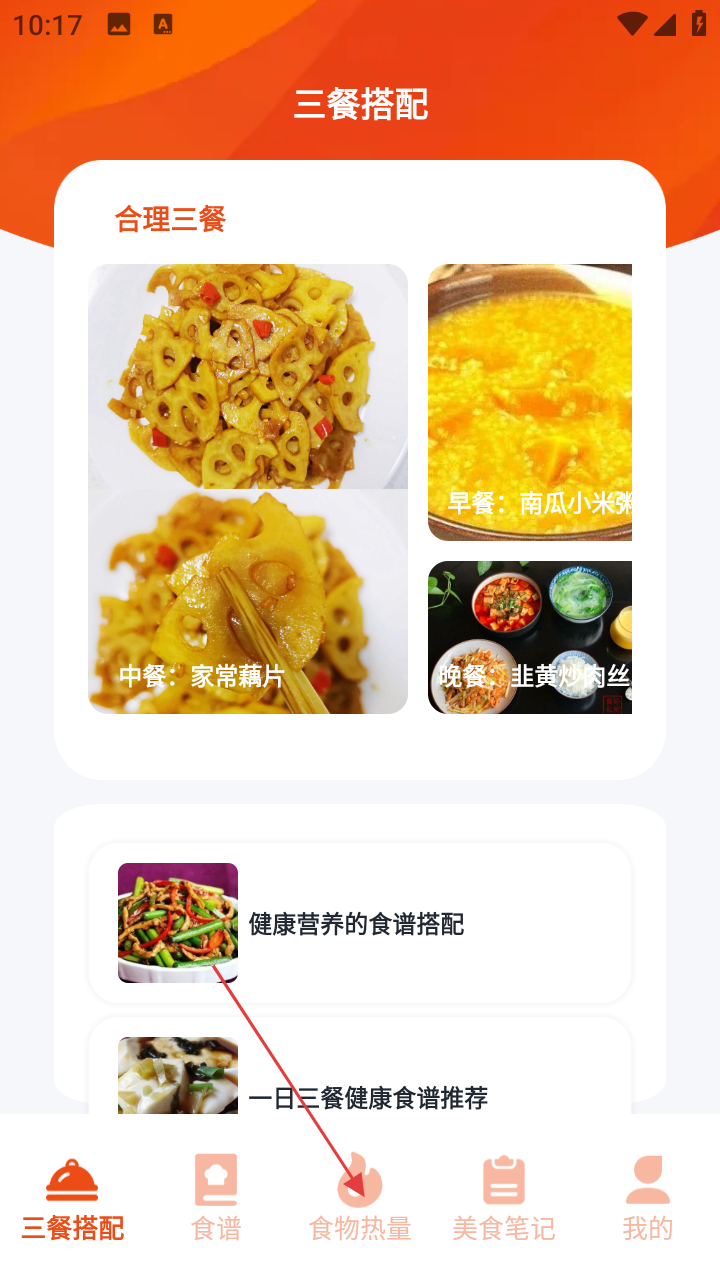The height and width of the screenshot is (1280, 720).
Task: Select the 三餐搭配 tab
Action: click(72, 1199)
